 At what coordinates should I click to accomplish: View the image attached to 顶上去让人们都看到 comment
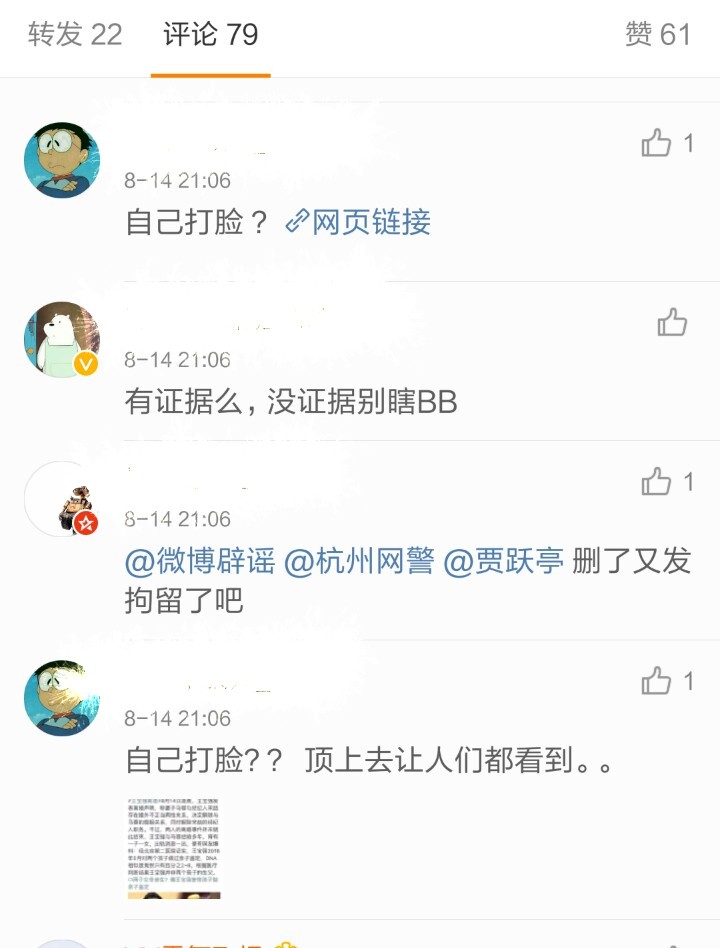point(173,848)
